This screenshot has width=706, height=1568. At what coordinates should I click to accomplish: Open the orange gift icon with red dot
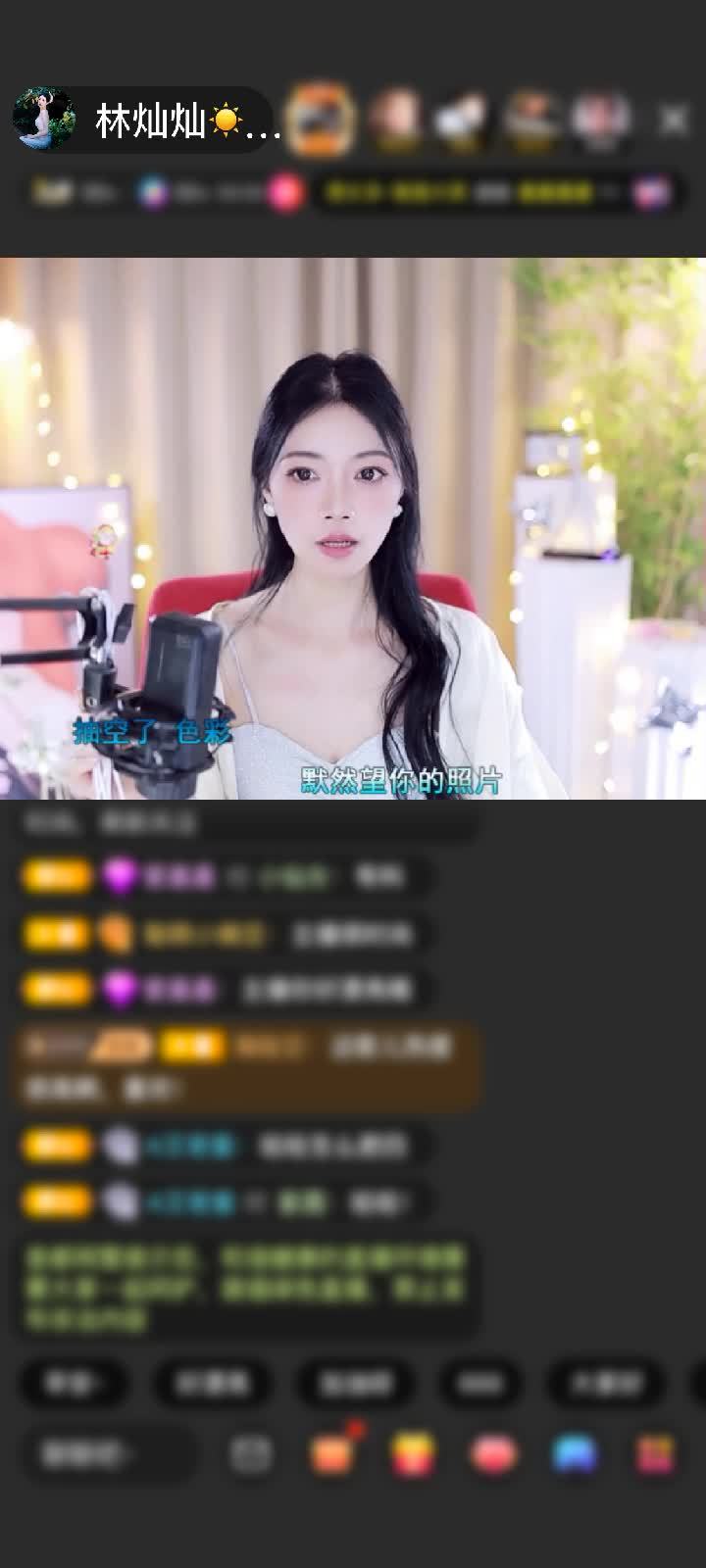tap(331, 1454)
